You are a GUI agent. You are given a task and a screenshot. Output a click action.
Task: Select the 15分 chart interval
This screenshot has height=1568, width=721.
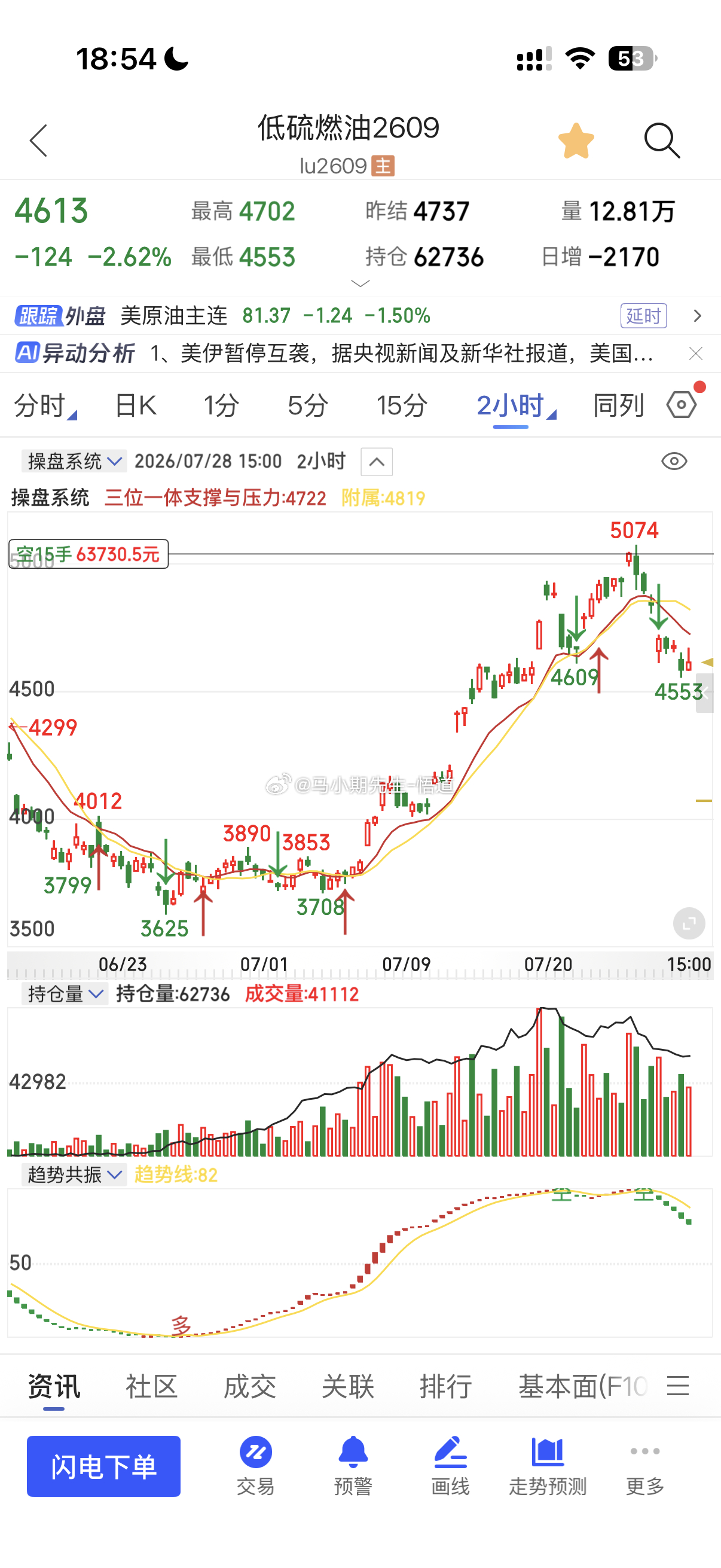(402, 405)
